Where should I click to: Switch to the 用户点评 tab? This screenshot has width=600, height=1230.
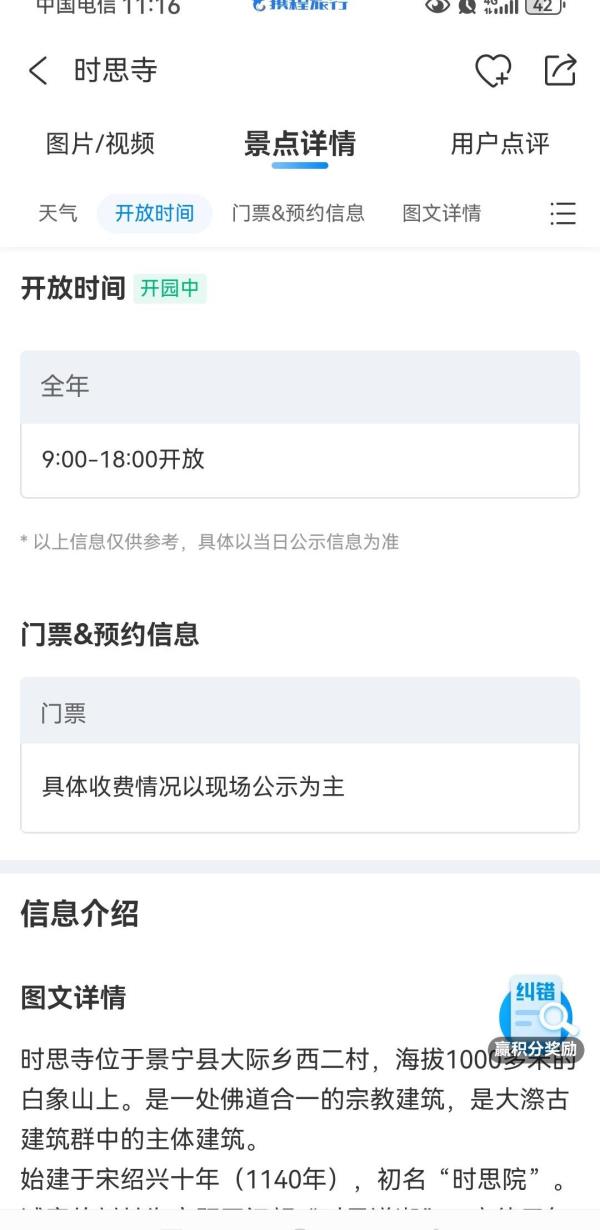pos(500,143)
